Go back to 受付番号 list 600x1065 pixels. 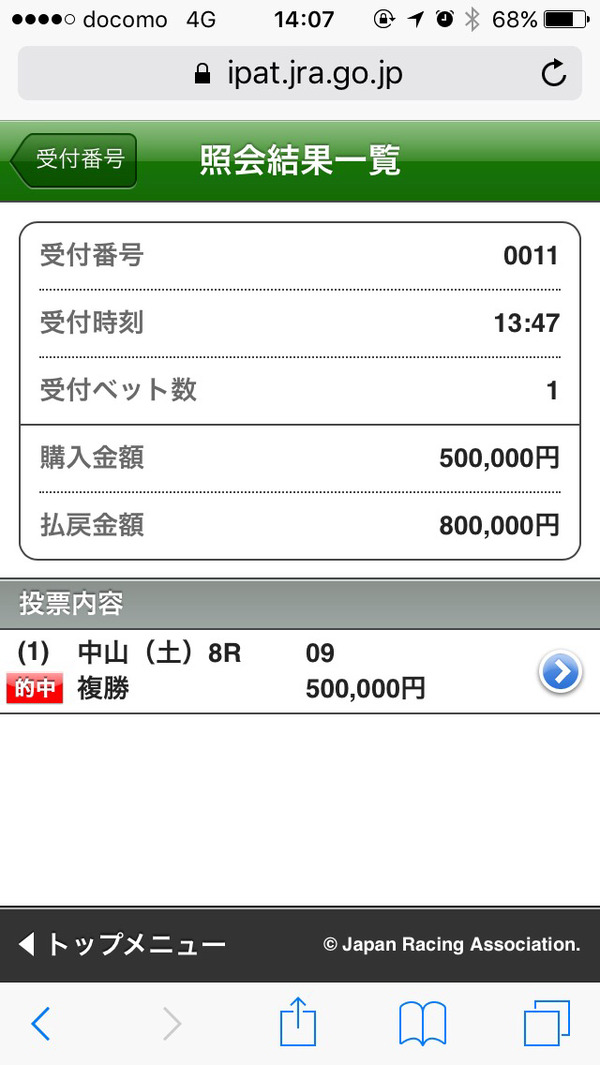tap(73, 161)
